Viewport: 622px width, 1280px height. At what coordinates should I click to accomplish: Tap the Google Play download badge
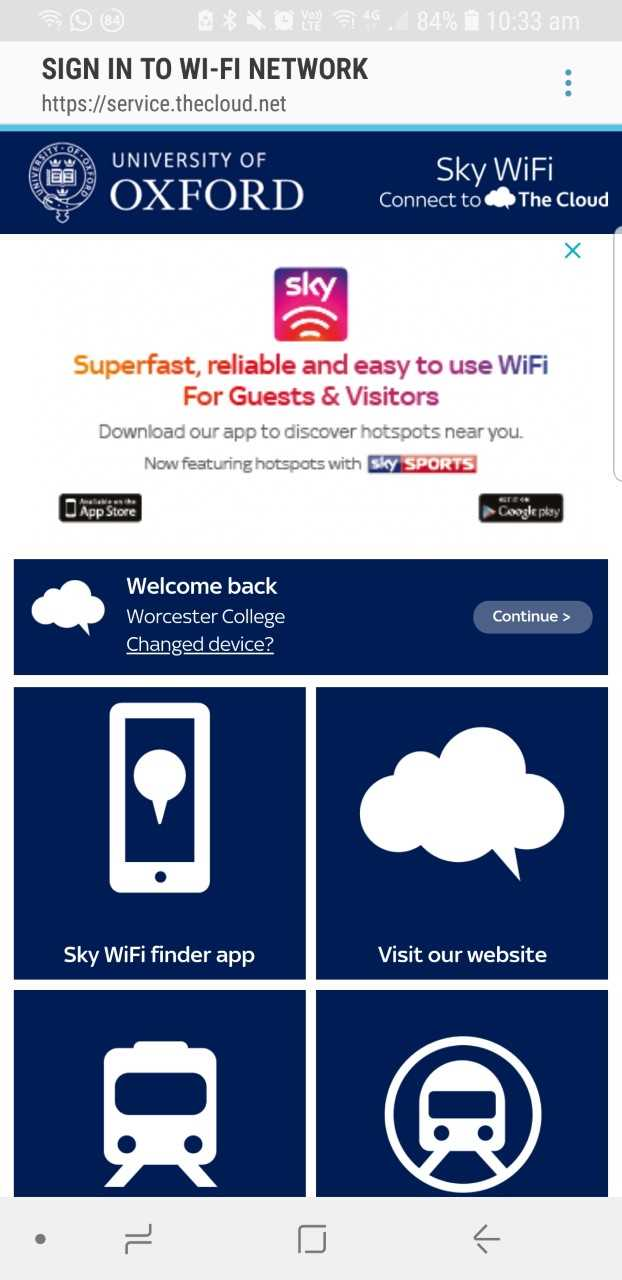coord(521,508)
